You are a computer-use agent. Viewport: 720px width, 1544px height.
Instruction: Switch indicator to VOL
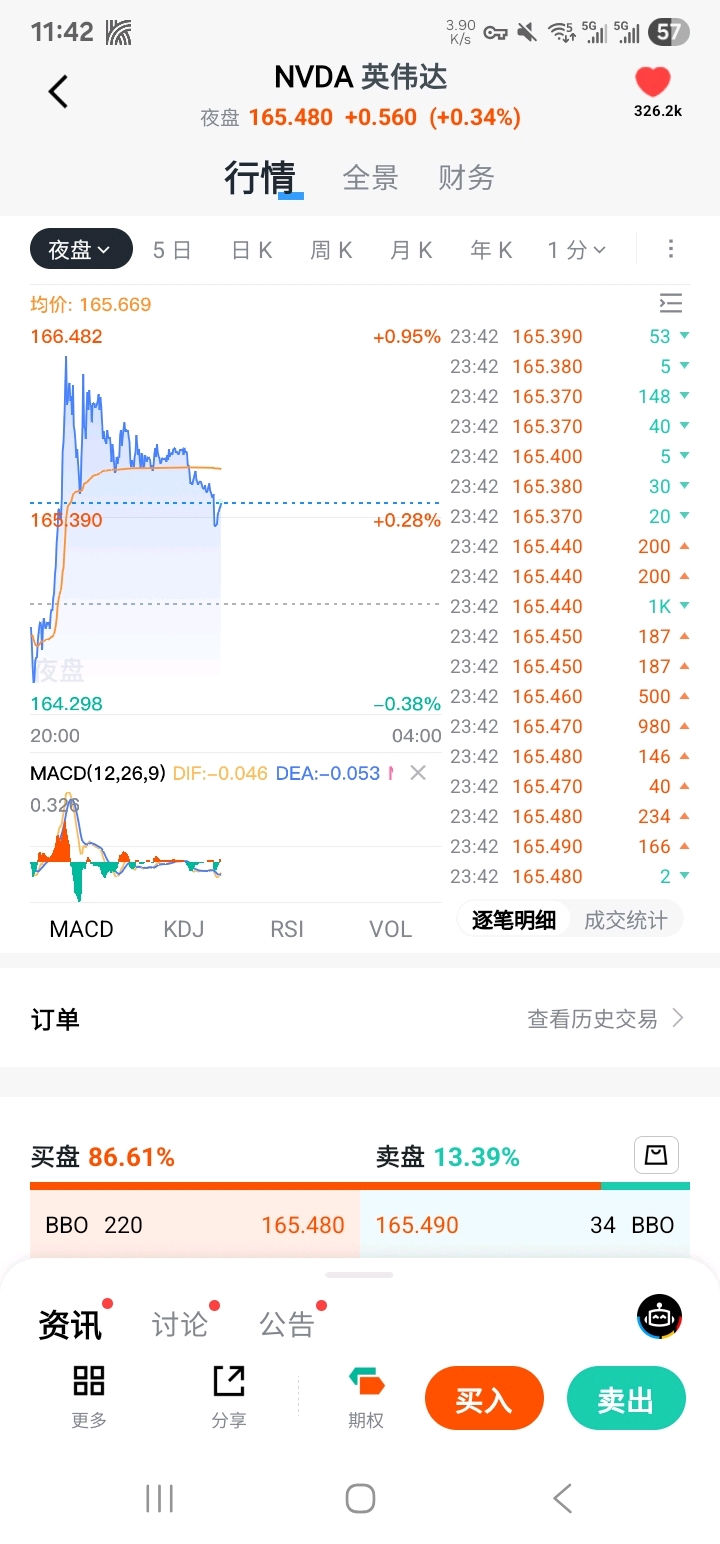click(x=390, y=929)
